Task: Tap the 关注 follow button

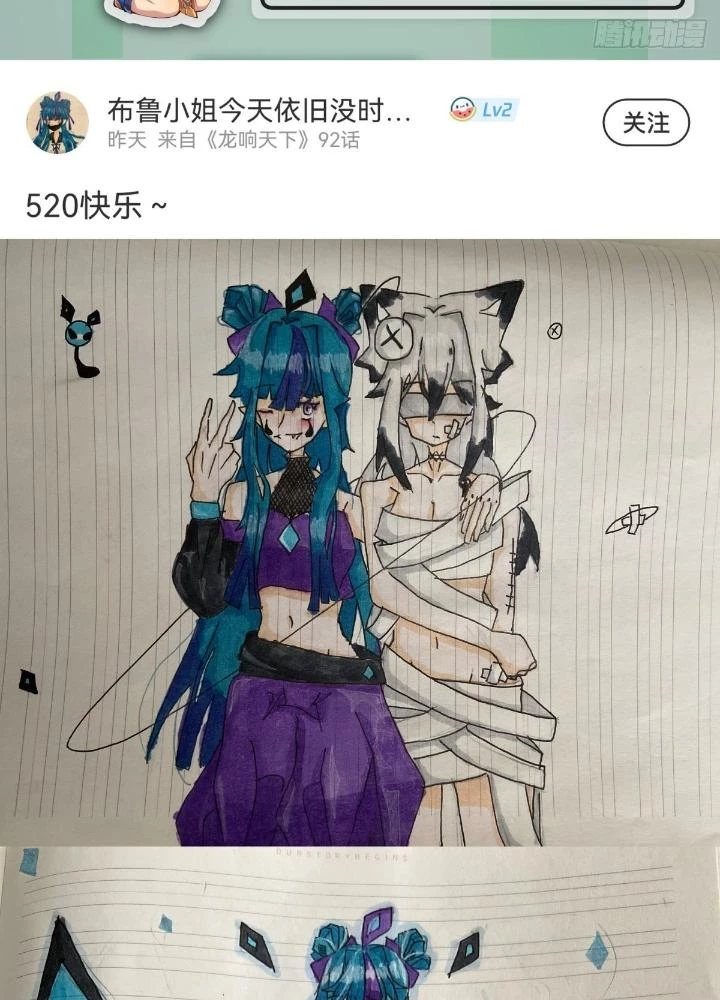Action: pyautogui.click(x=646, y=123)
